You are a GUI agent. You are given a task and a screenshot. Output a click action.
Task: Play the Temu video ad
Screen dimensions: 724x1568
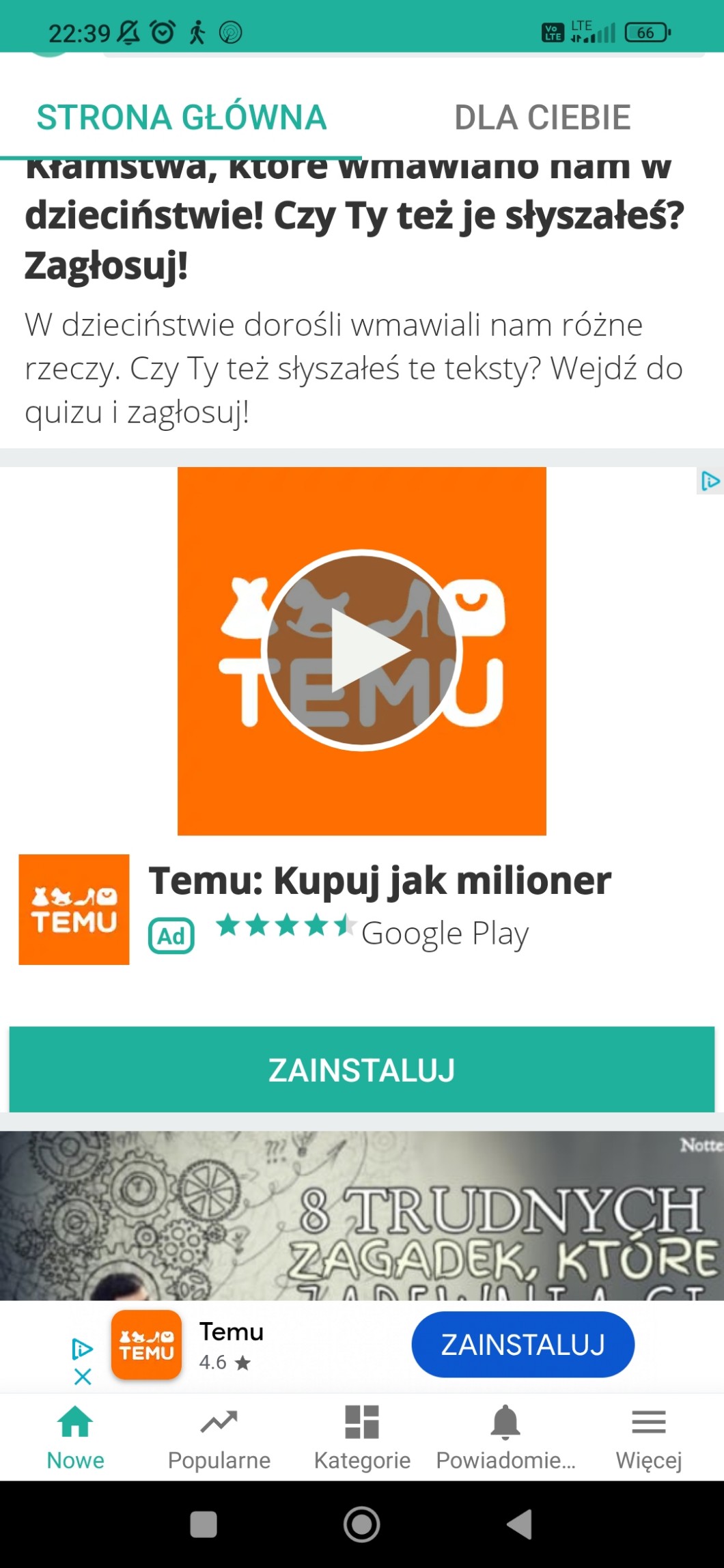(361, 651)
